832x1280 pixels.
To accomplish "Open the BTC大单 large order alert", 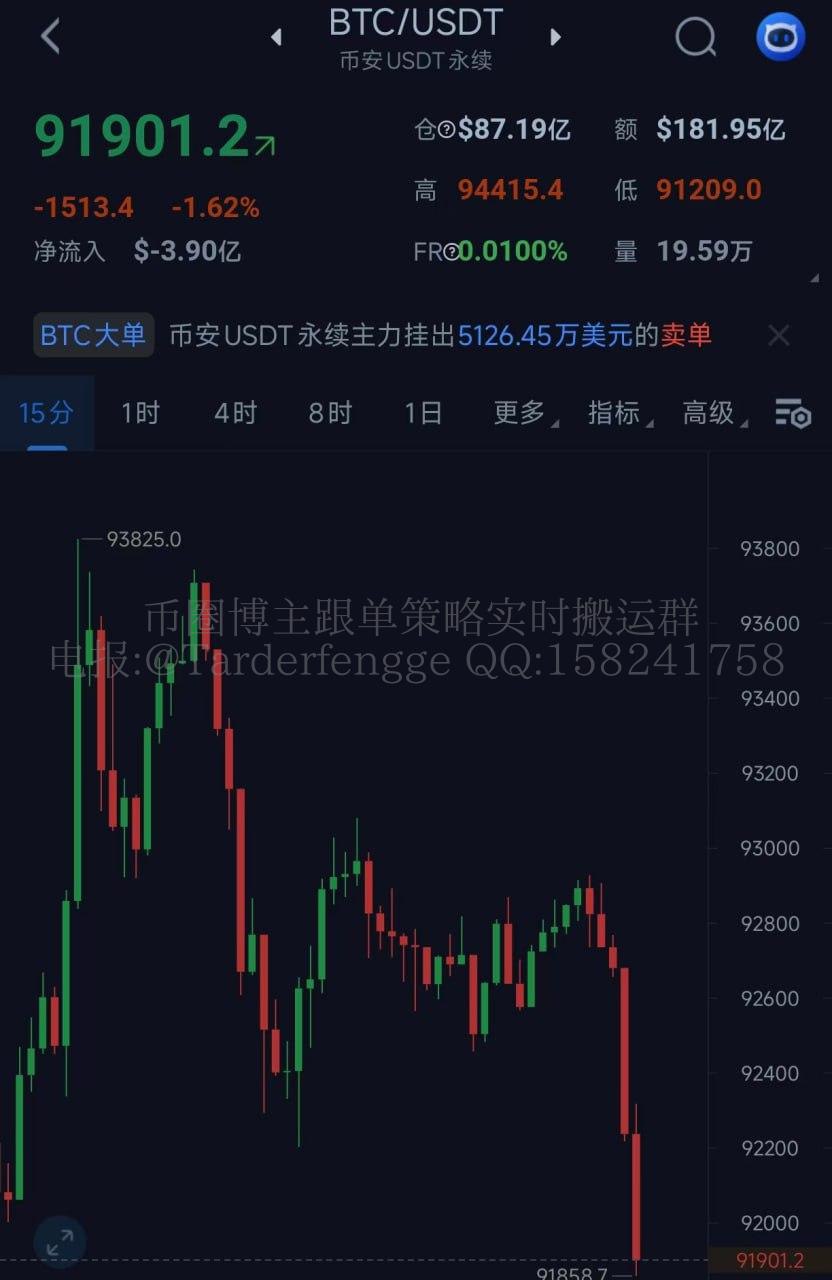I will pyautogui.click(x=94, y=335).
